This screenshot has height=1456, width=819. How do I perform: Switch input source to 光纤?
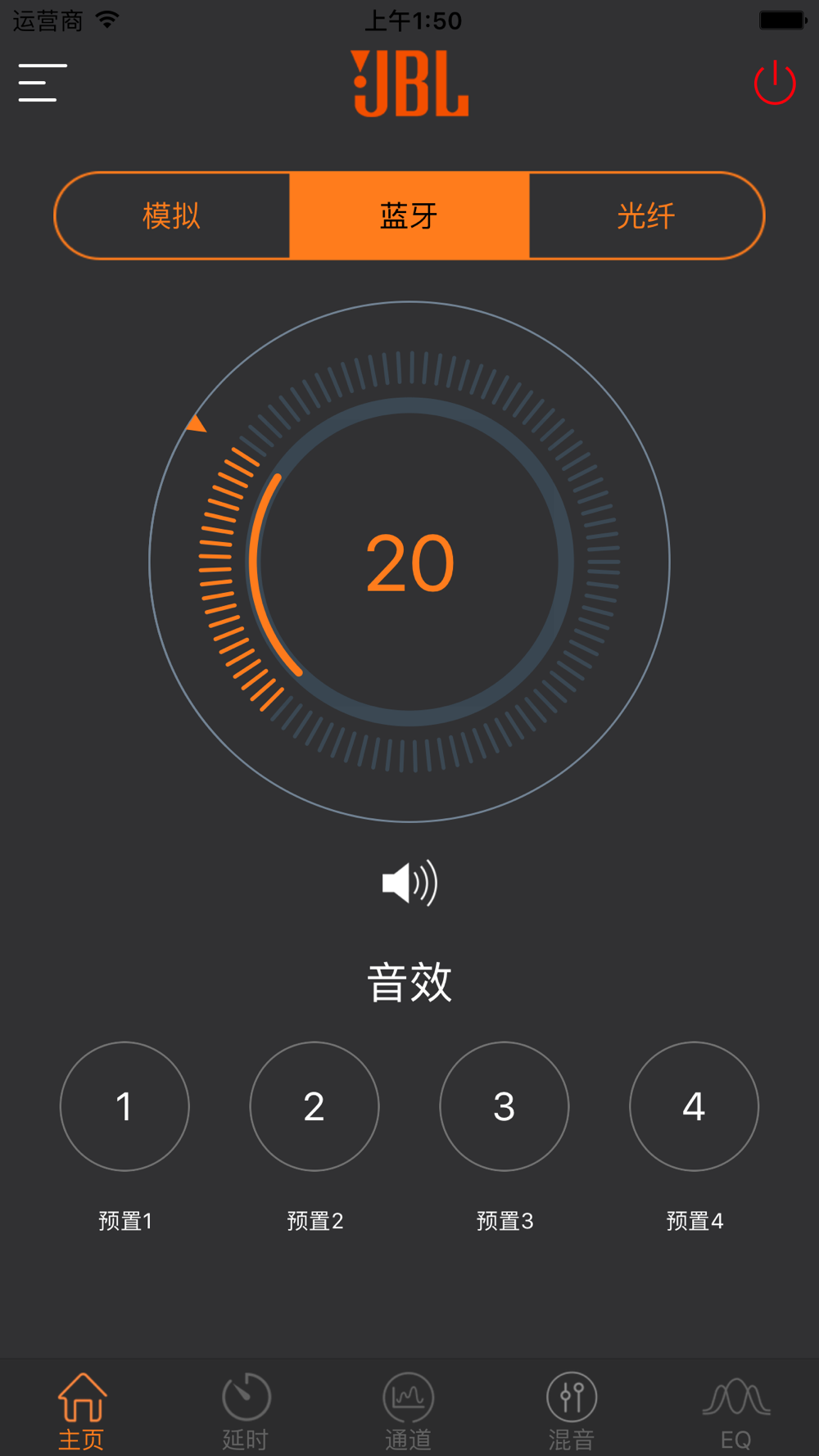(x=646, y=216)
